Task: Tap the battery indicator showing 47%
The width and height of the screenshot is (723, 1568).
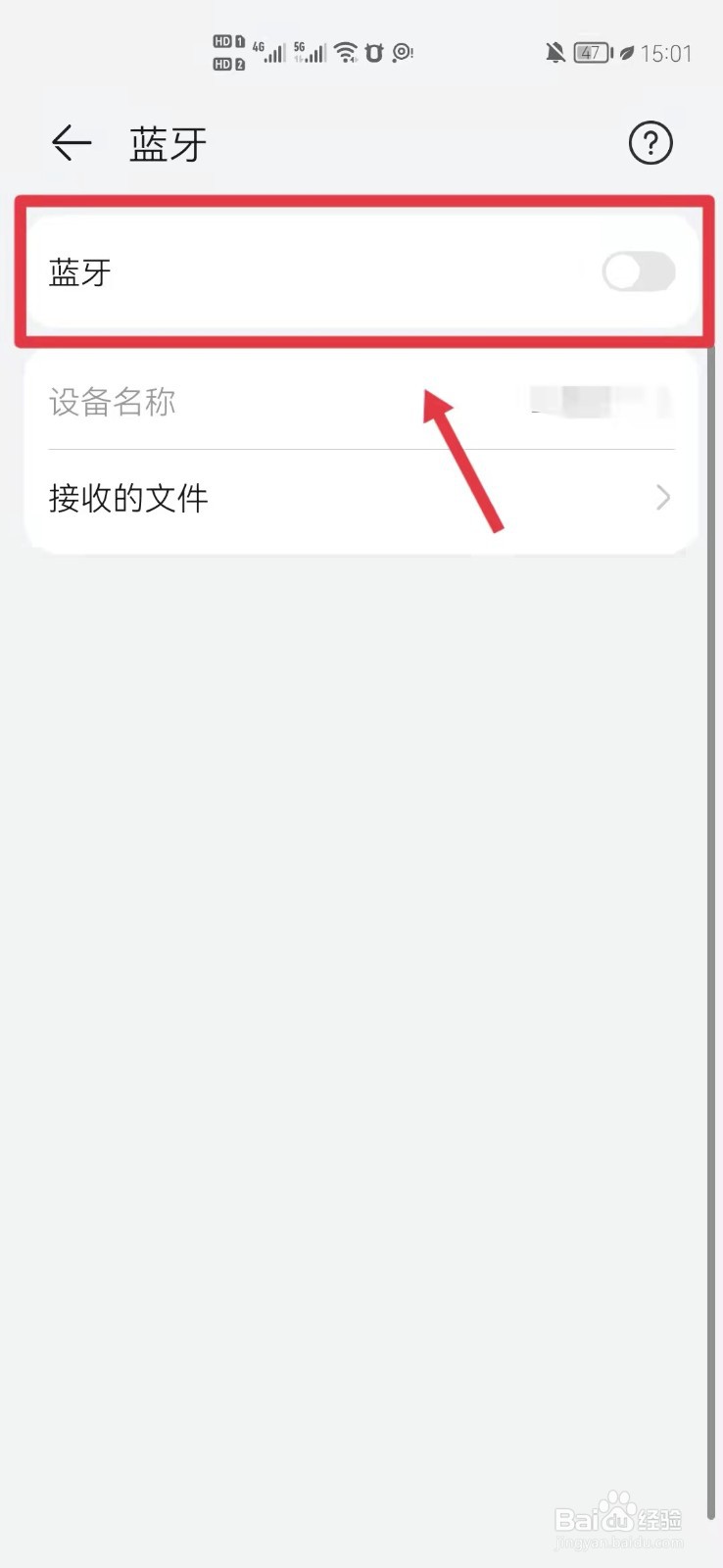Action: (x=591, y=52)
